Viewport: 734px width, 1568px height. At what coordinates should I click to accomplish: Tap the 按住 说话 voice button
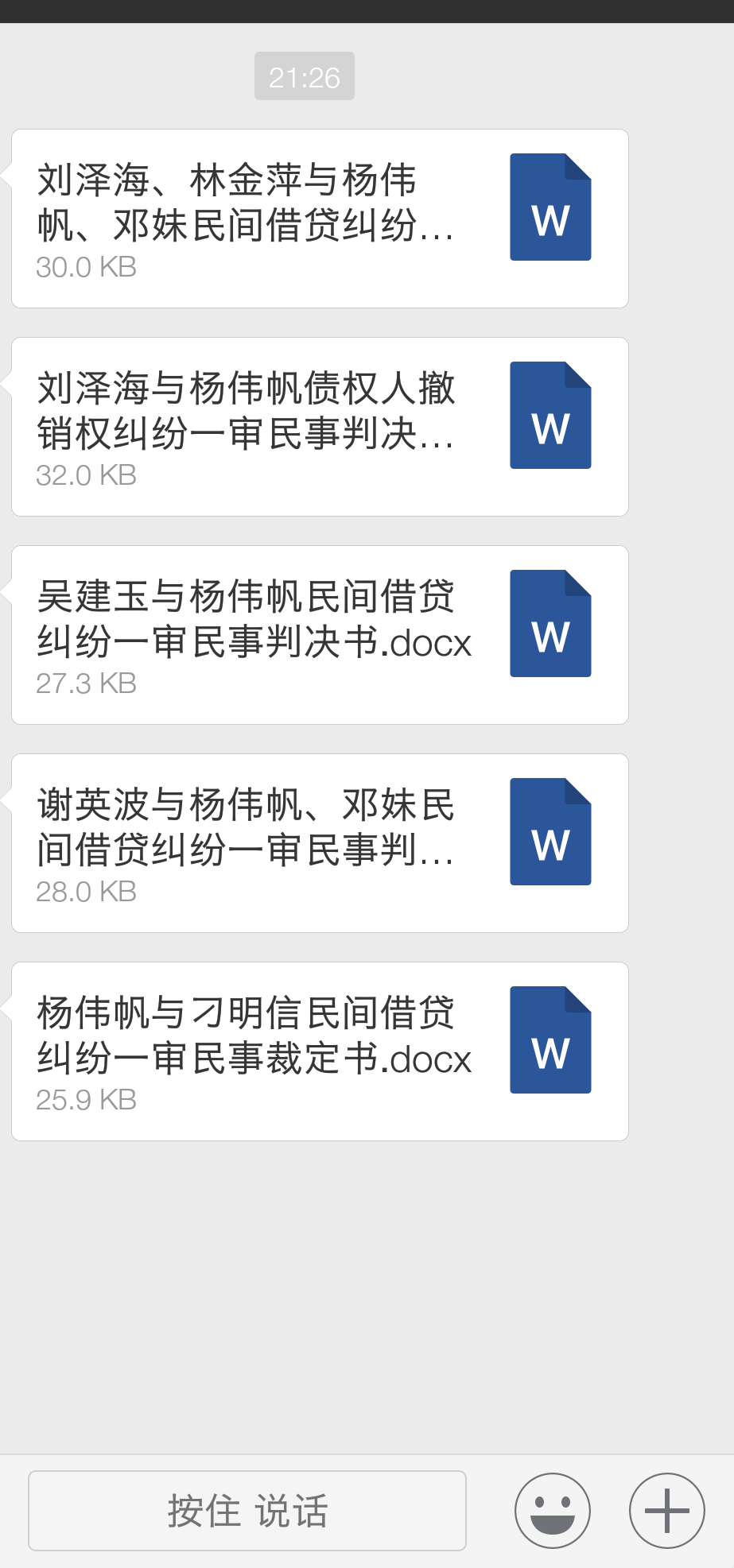[247, 1510]
